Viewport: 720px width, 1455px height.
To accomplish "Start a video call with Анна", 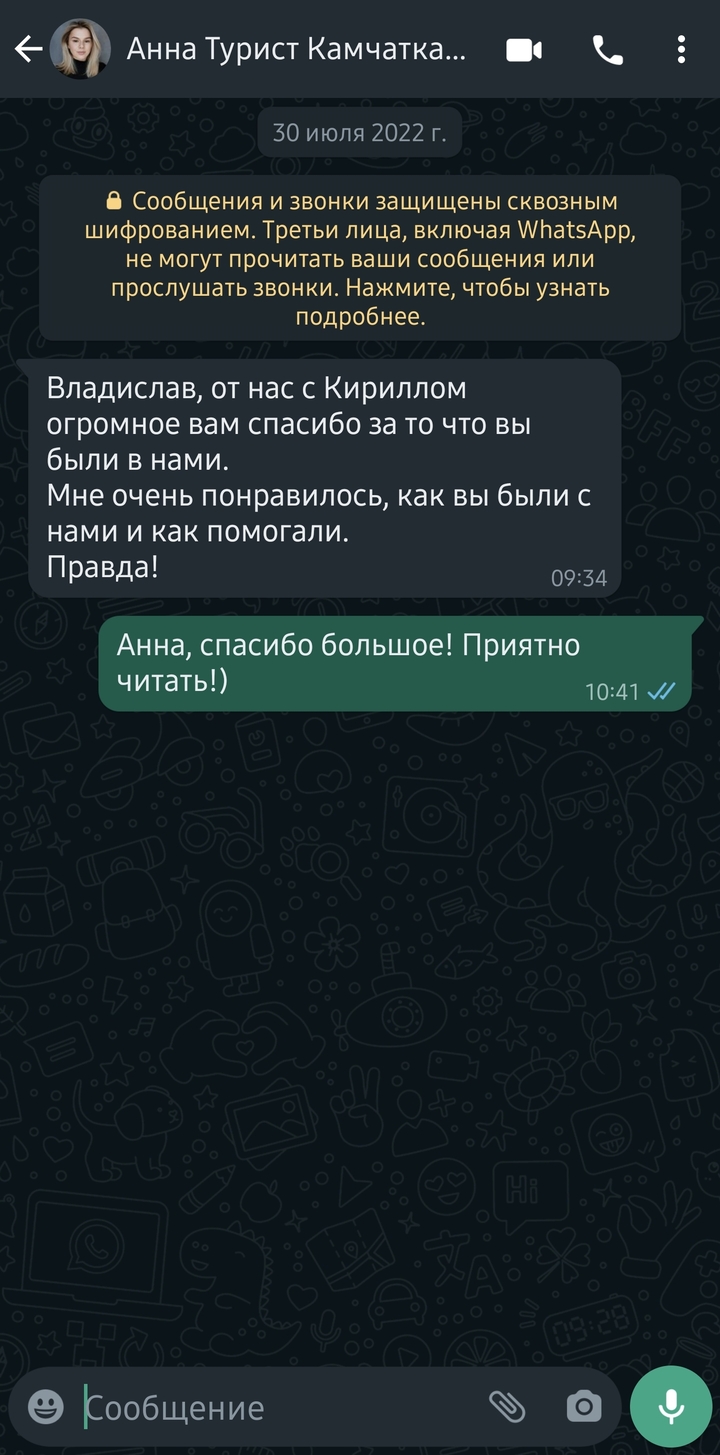I will tap(524, 49).
